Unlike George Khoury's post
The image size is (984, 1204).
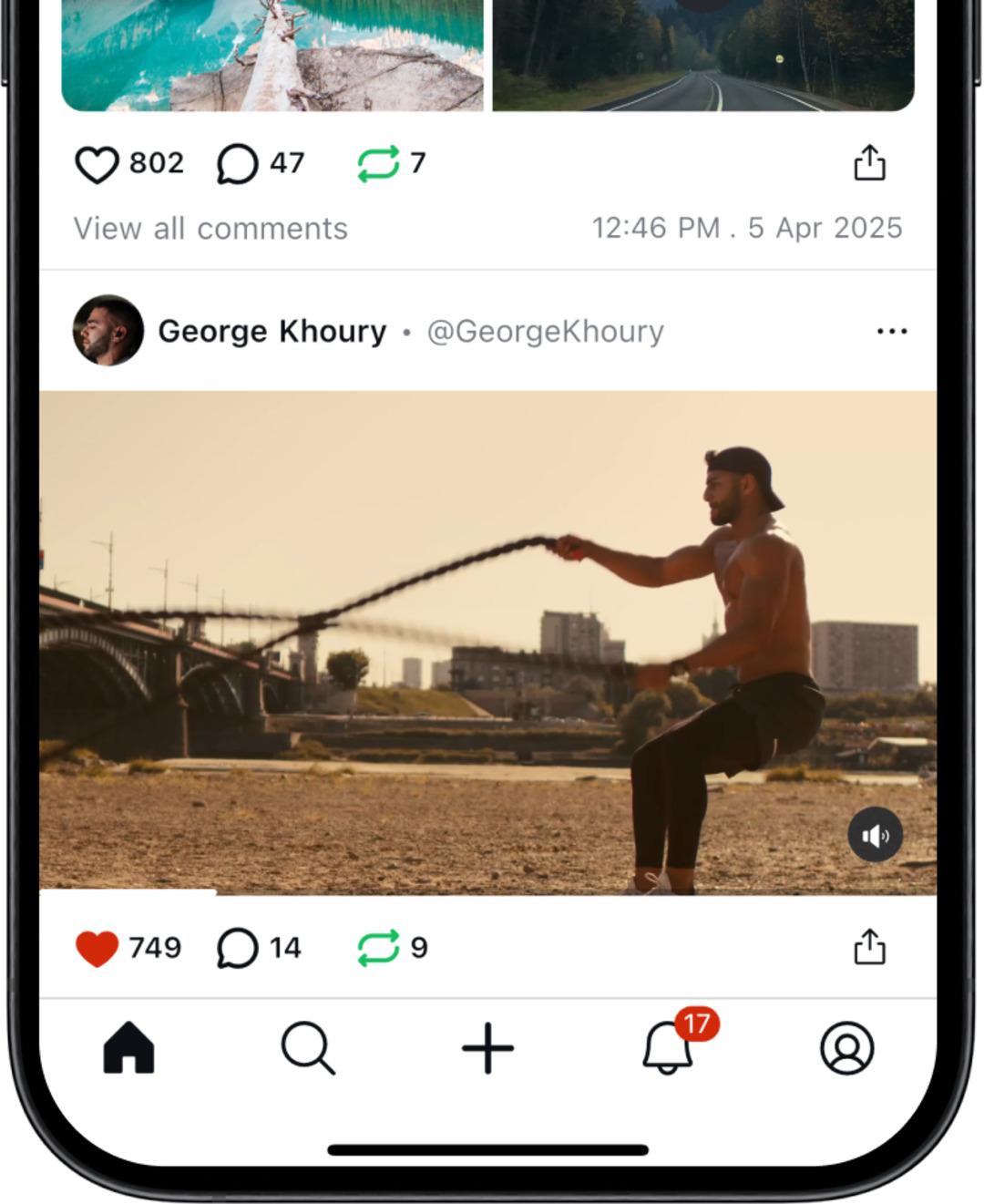click(97, 949)
